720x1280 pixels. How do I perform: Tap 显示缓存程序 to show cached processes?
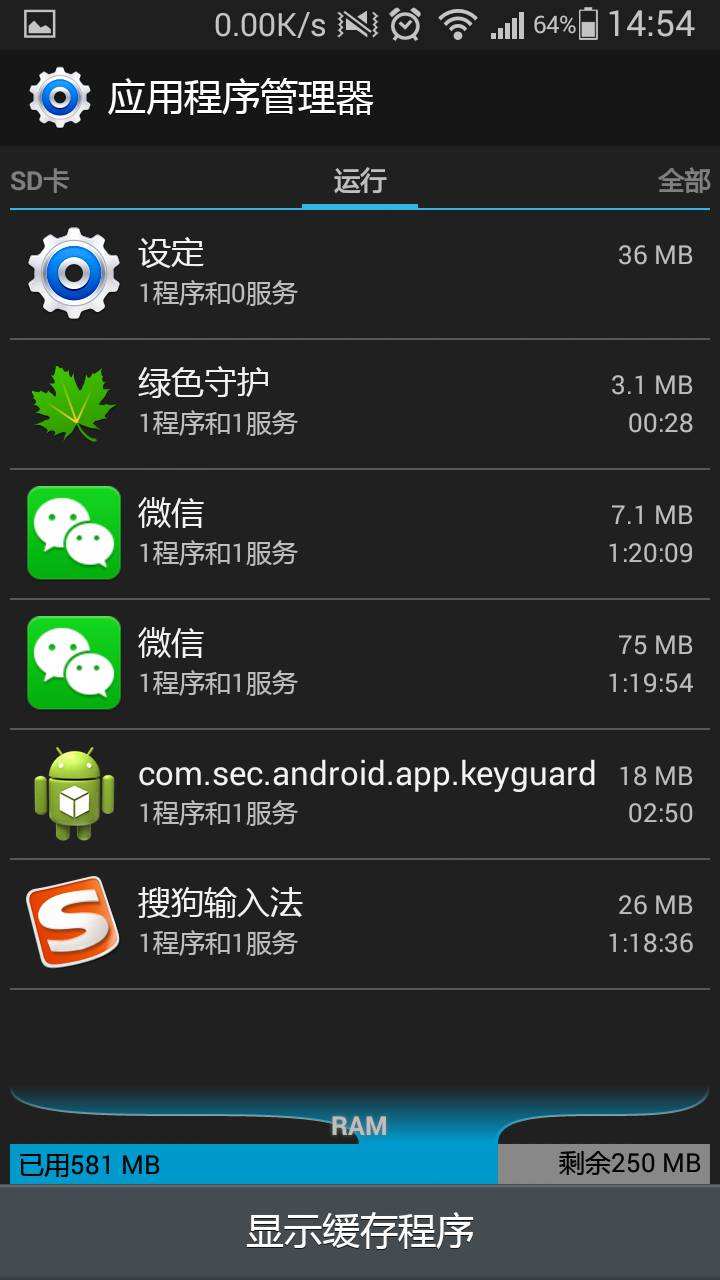pyautogui.click(x=360, y=1232)
